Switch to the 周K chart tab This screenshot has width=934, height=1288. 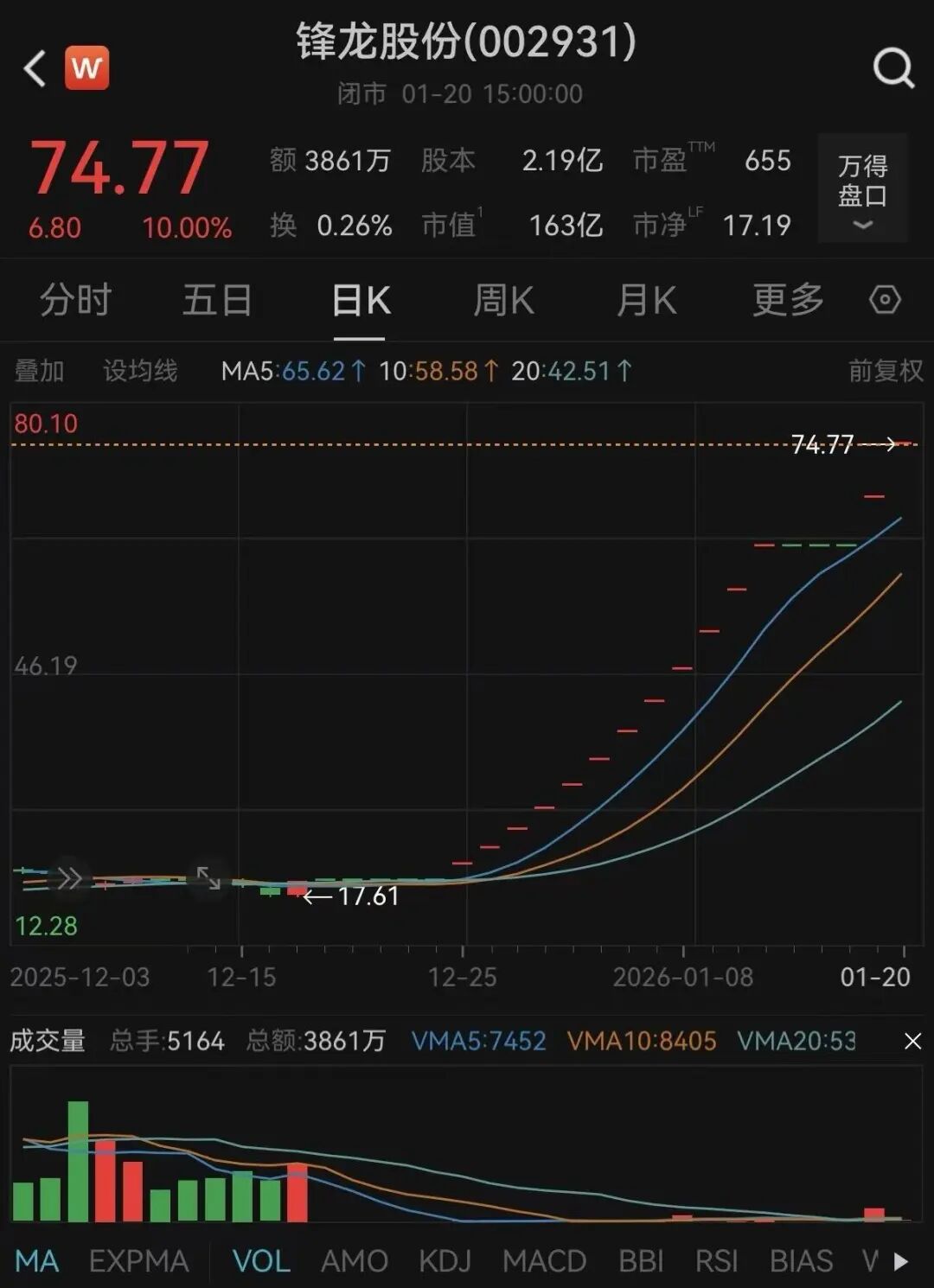click(x=503, y=301)
